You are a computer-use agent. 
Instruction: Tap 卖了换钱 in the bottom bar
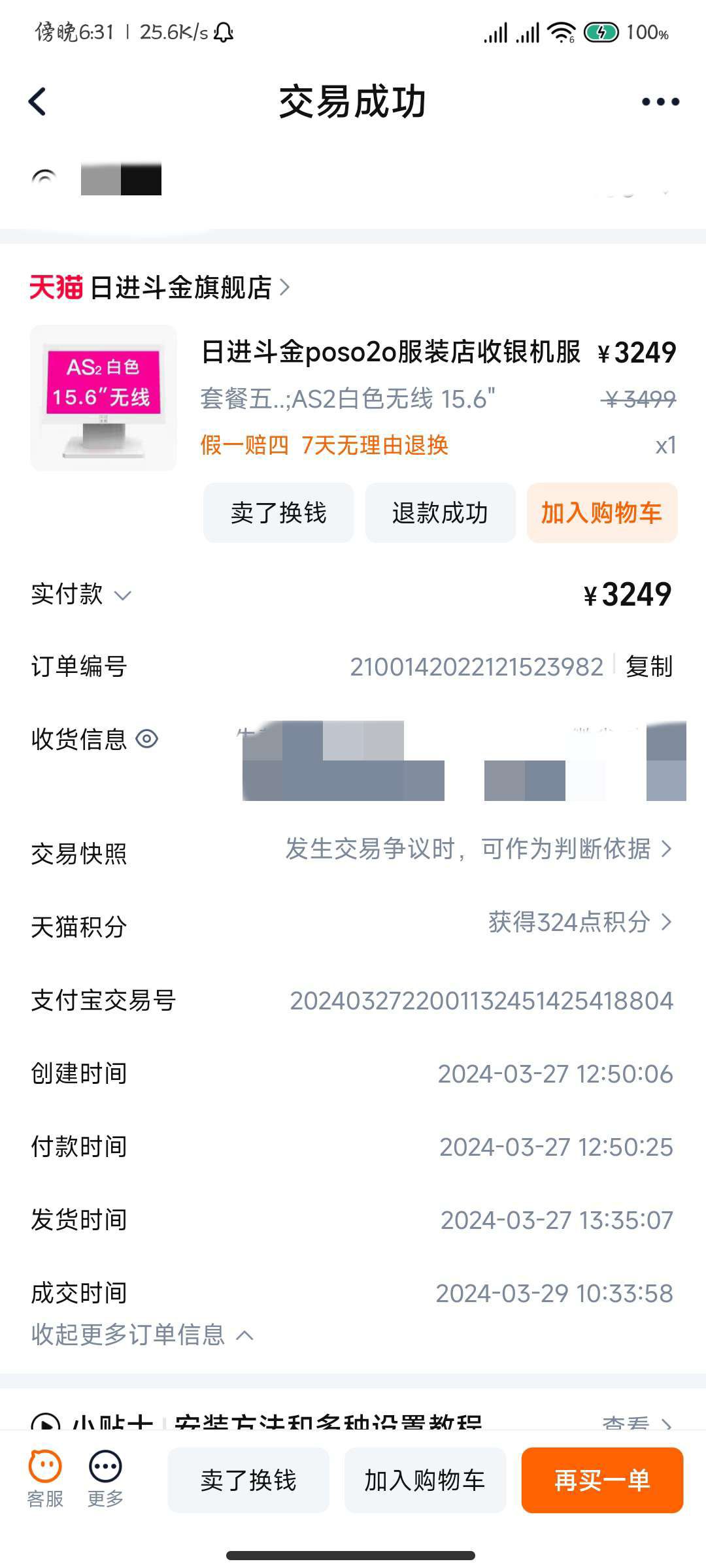(x=248, y=1480)
